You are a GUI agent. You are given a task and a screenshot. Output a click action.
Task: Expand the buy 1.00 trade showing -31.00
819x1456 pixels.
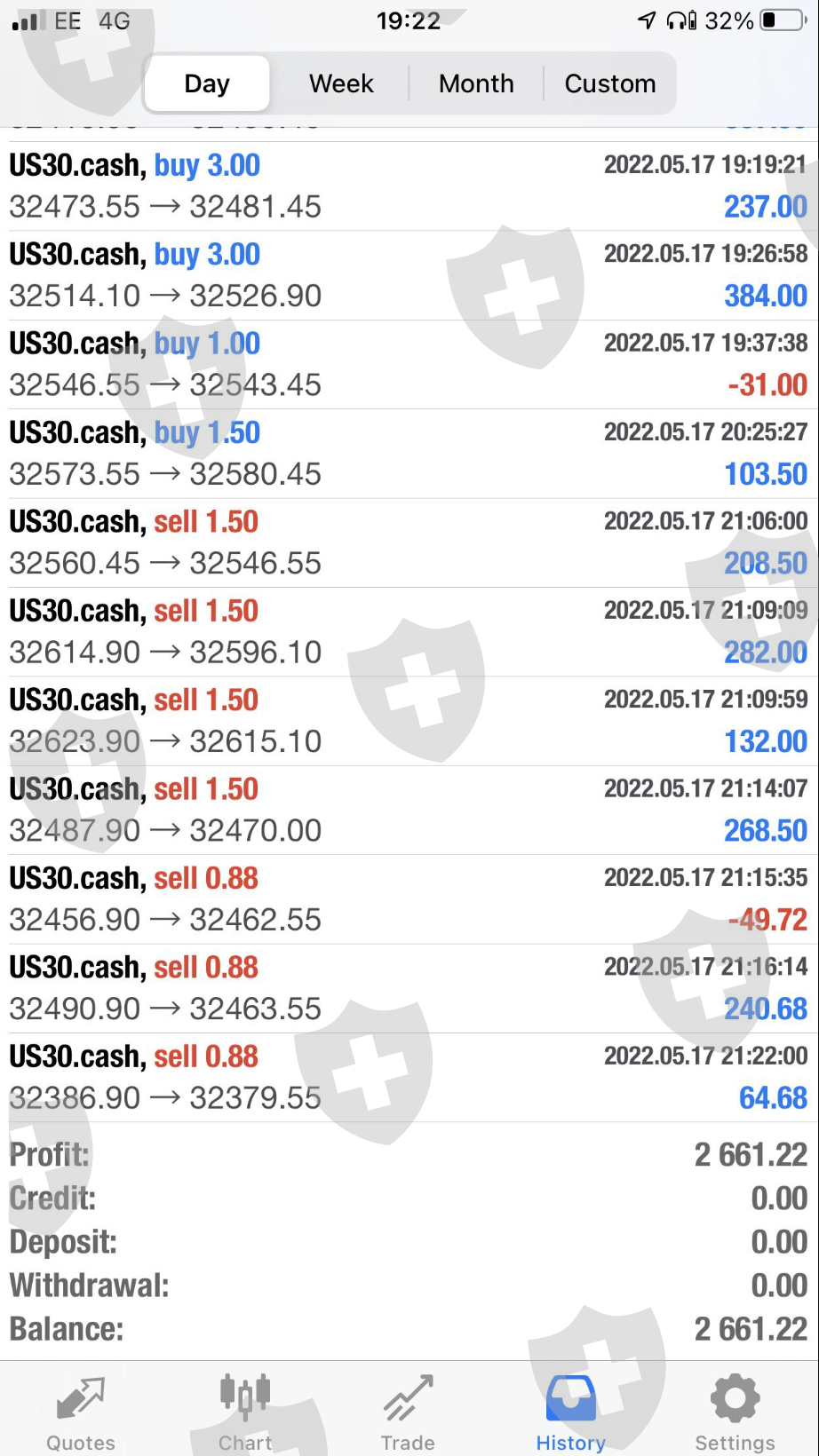409,364
